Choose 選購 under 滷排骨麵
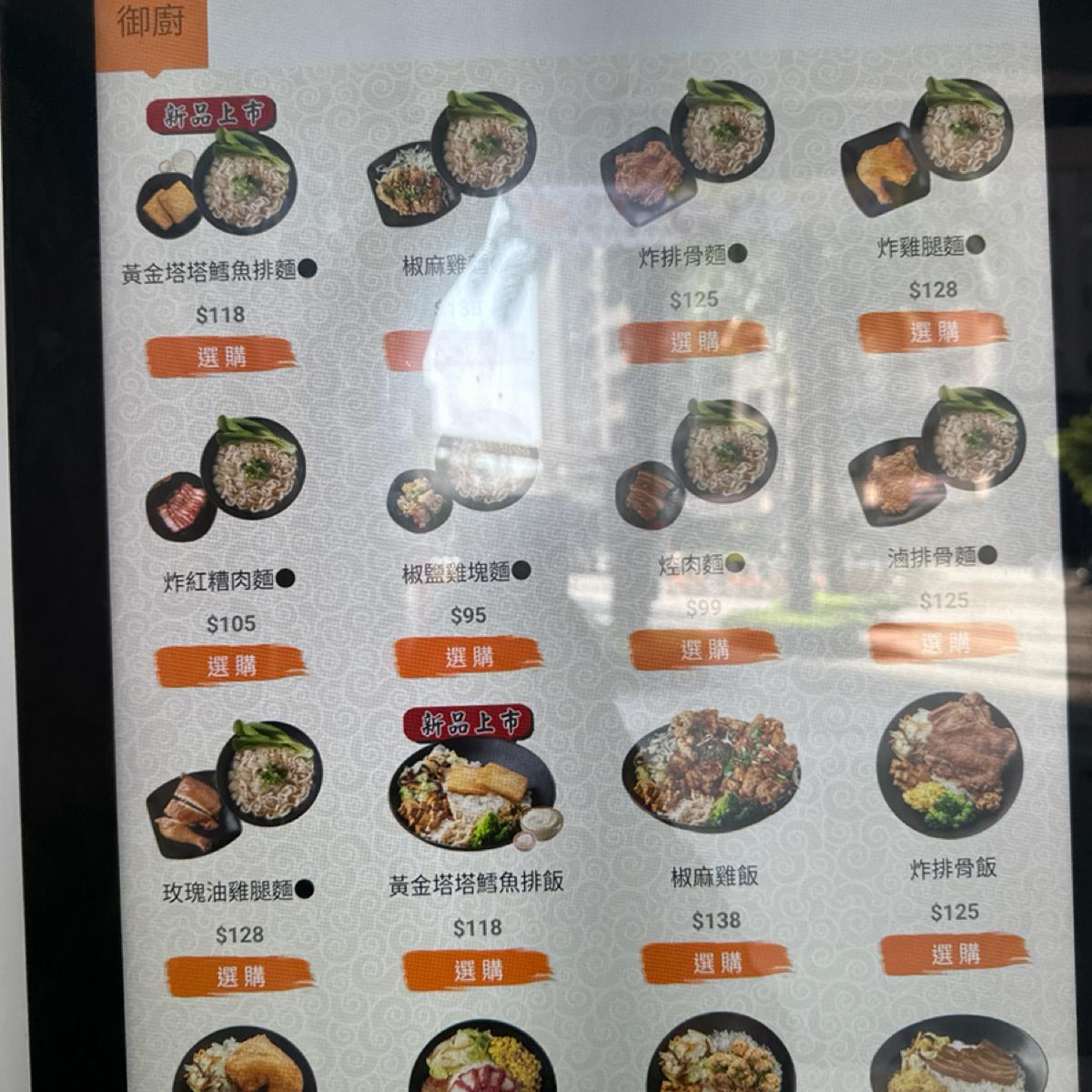1092x1092 pixels. (x=944, y=642)
